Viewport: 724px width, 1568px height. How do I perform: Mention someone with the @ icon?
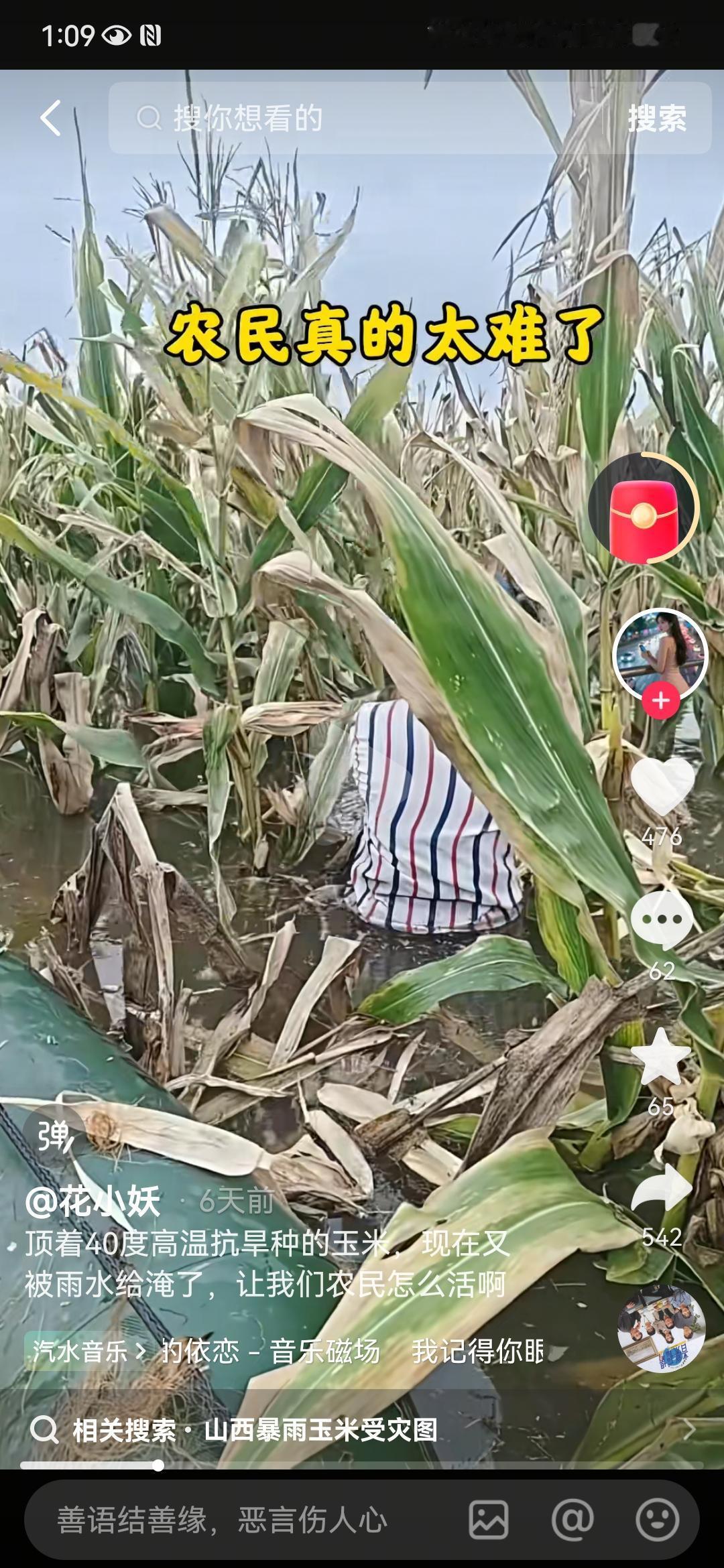pyautogui.click(x=572, y=1519)
